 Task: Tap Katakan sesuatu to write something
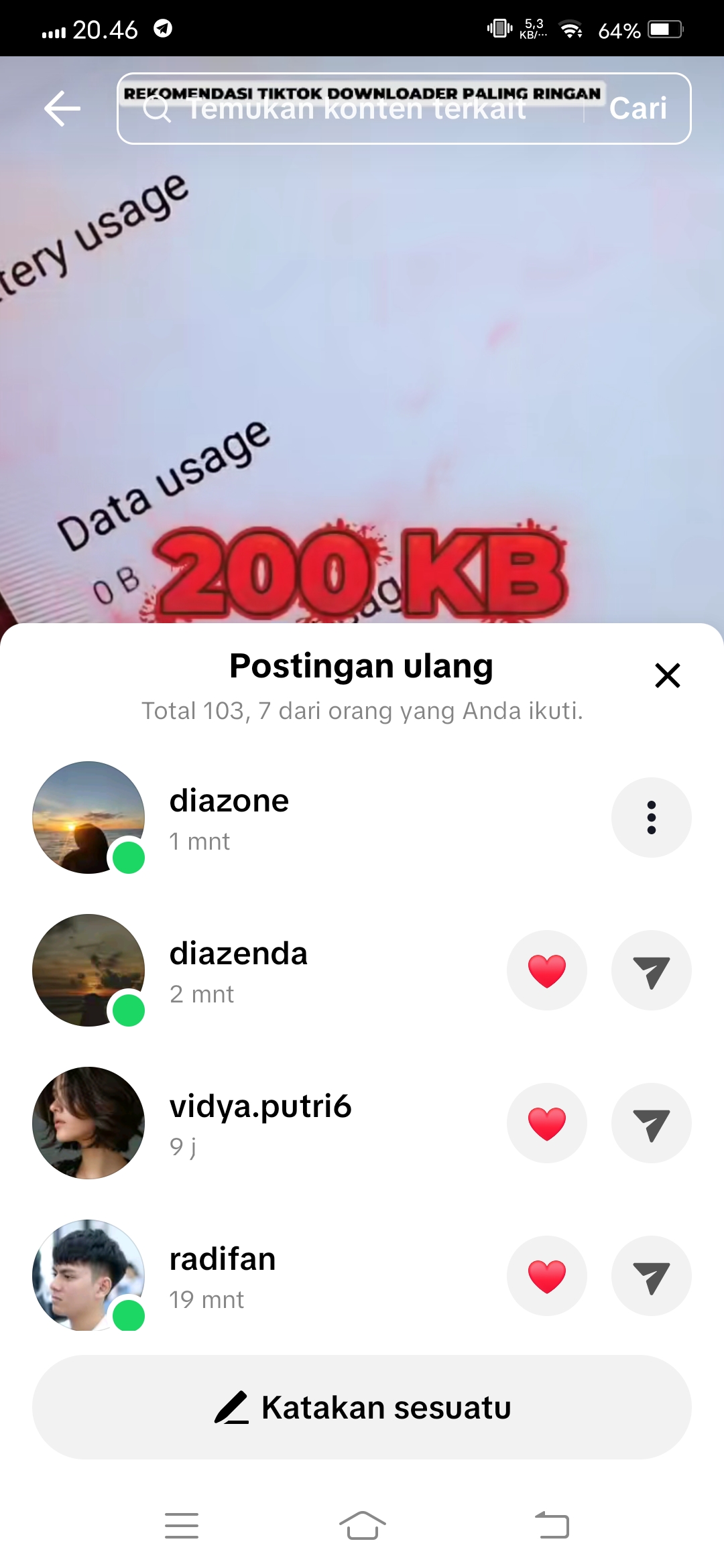pyautogui.click(x=362, y=1407)
